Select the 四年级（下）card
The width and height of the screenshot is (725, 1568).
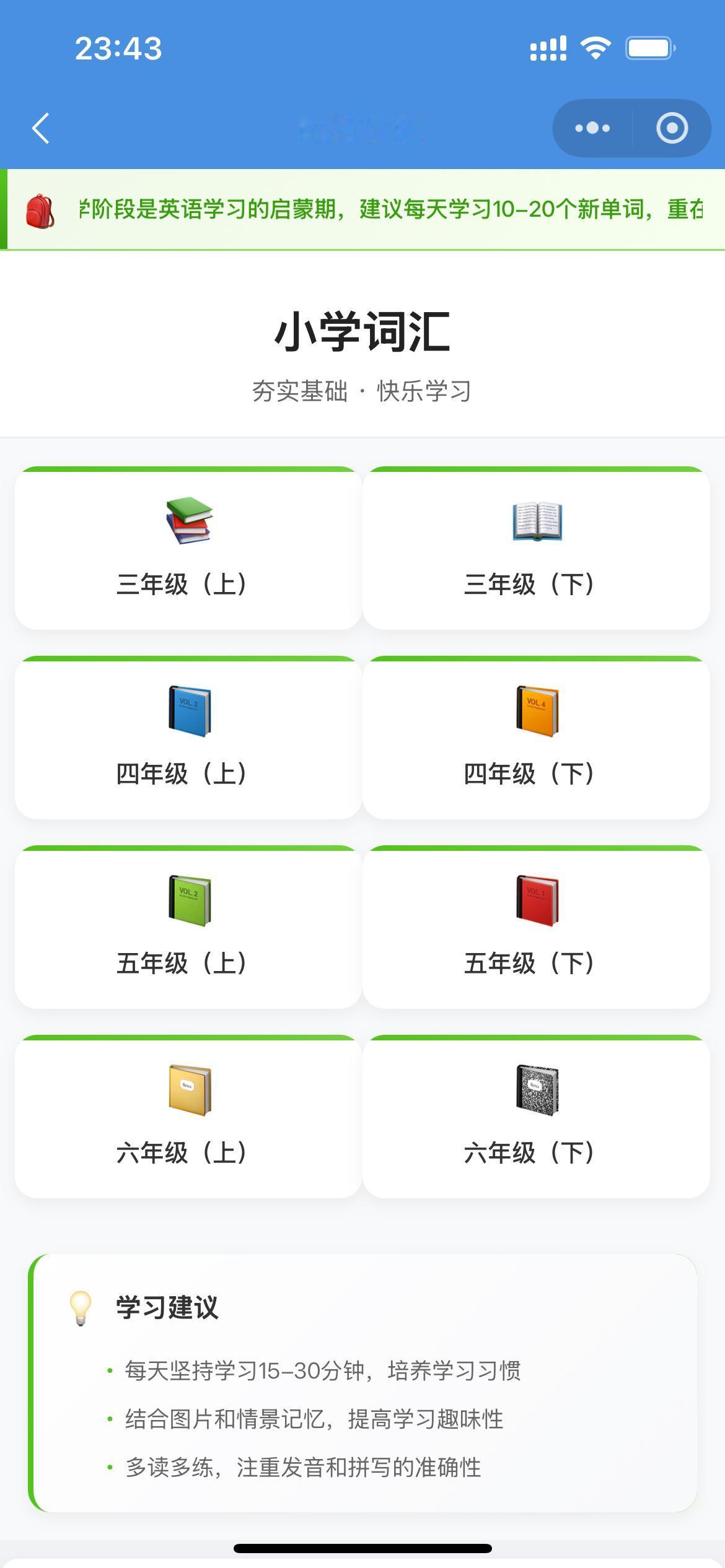click(536, 738)
